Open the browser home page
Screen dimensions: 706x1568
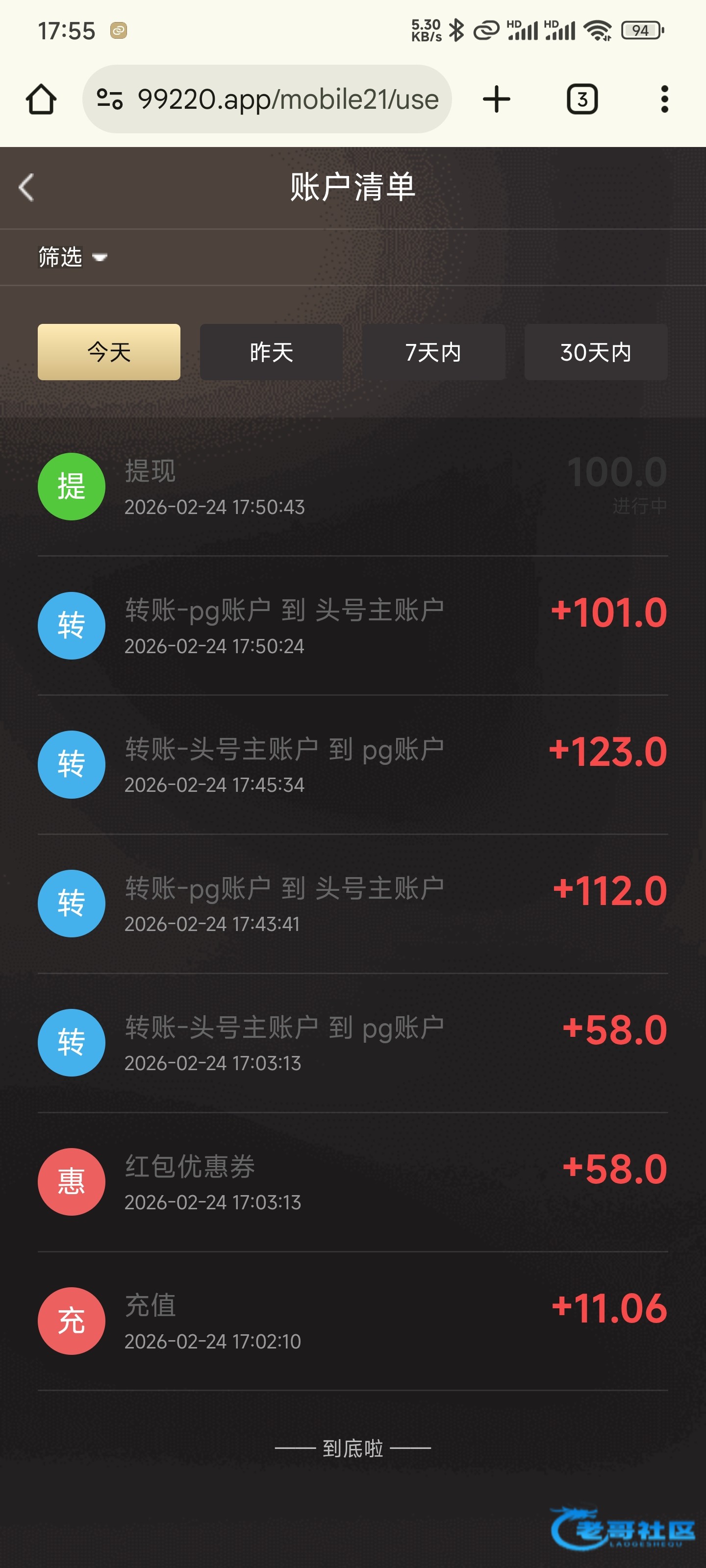pos(41,99)
